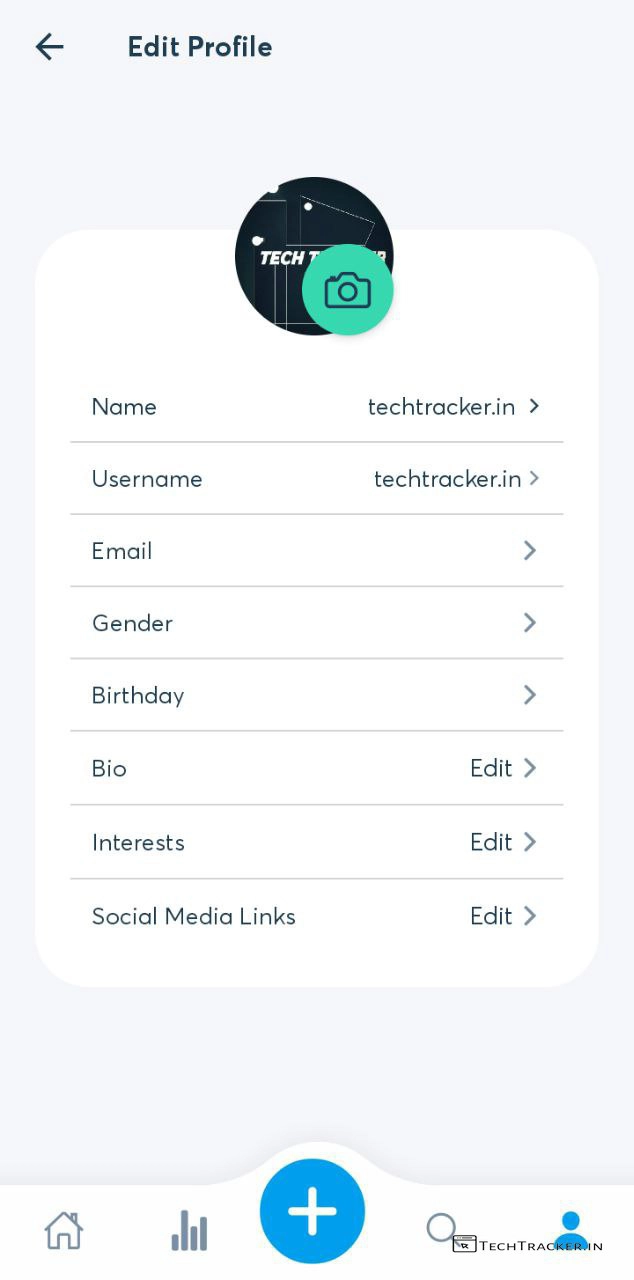634x1280 pixels.
Task: Open the search tab
Action: tap(441, 1228)
